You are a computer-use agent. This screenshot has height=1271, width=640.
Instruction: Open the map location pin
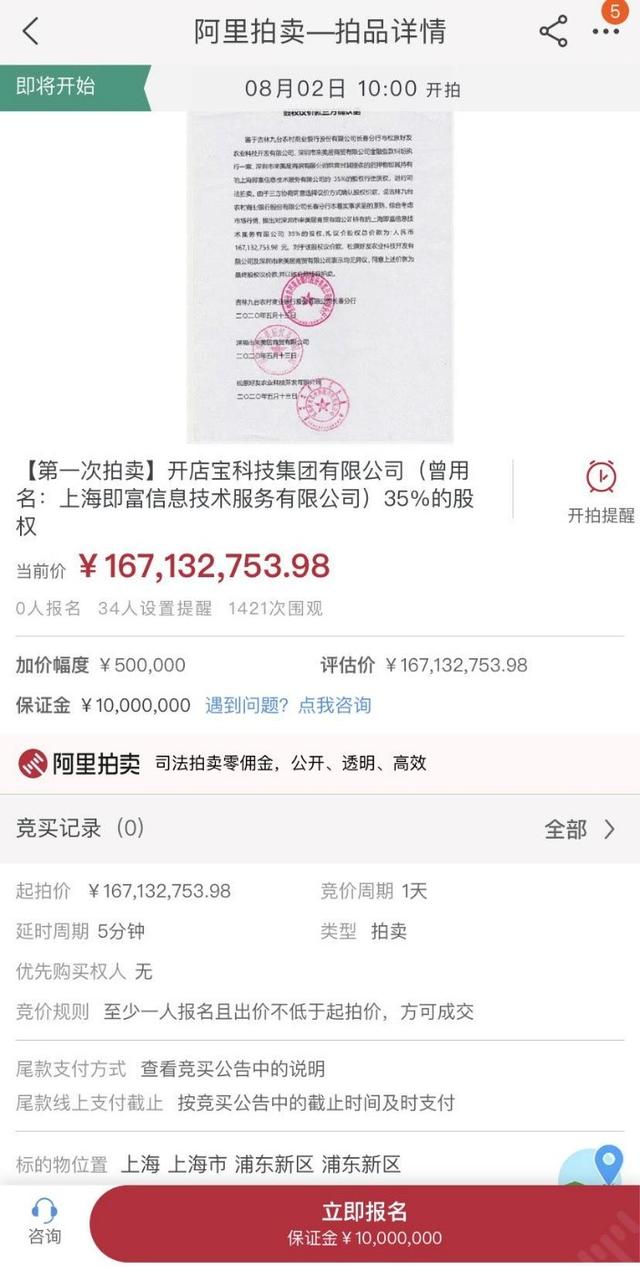click(x=606, y=1164)
